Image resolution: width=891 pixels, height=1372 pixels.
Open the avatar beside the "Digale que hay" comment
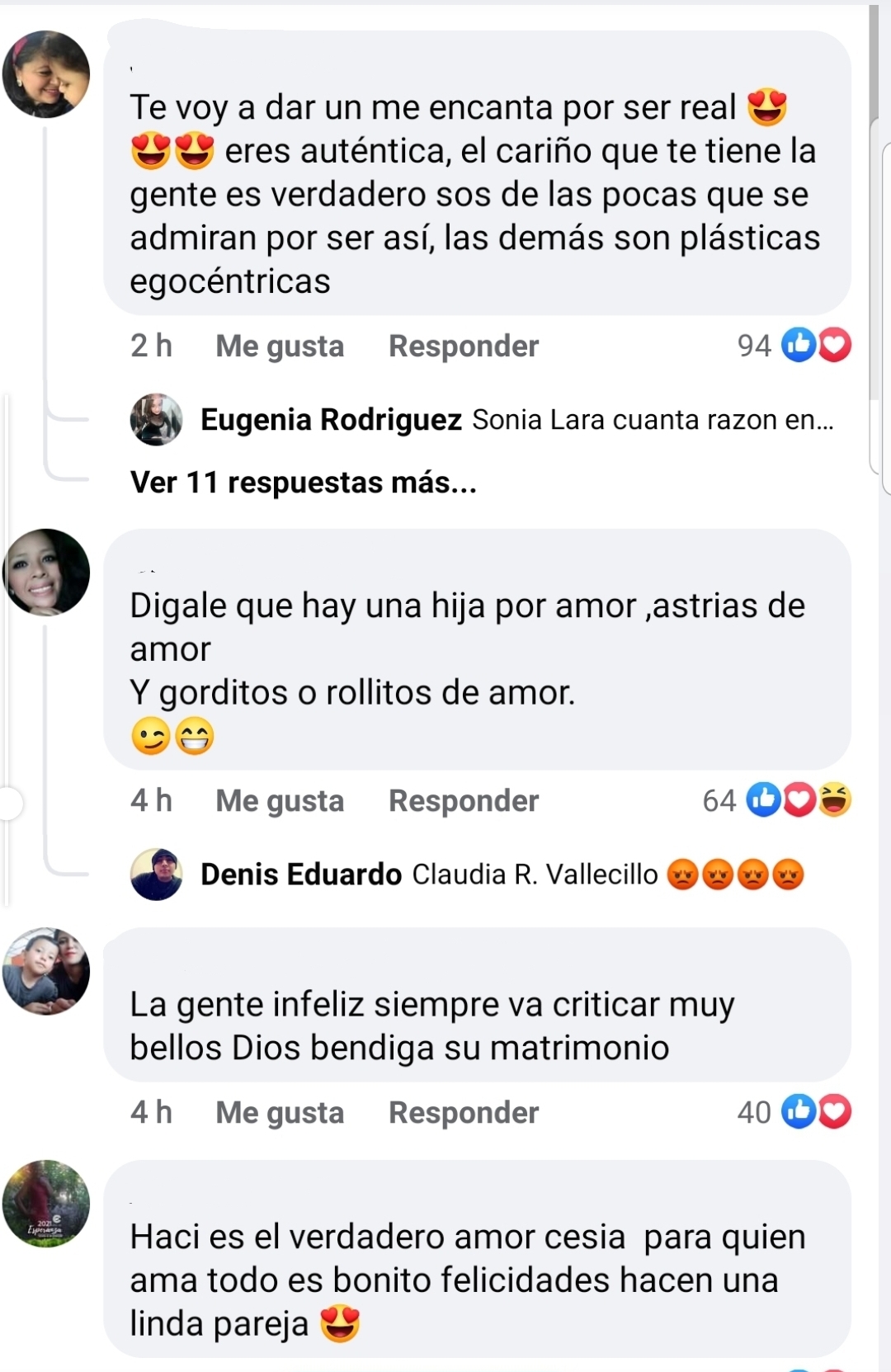coord(46,572)
